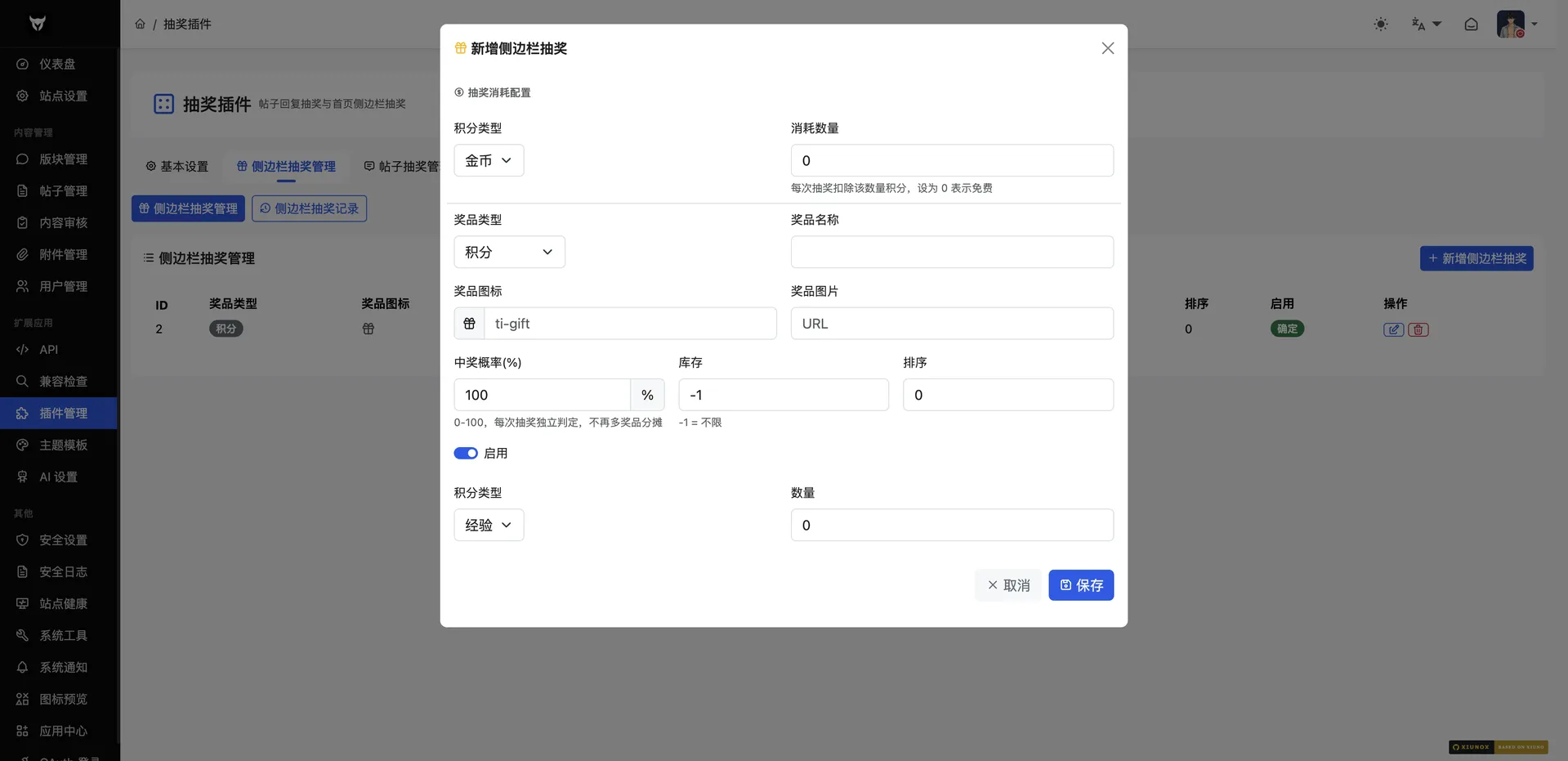Viewport: 1568px width, 761px height.
Task: Tap the 消耗数量 input field
Action: 952,160
